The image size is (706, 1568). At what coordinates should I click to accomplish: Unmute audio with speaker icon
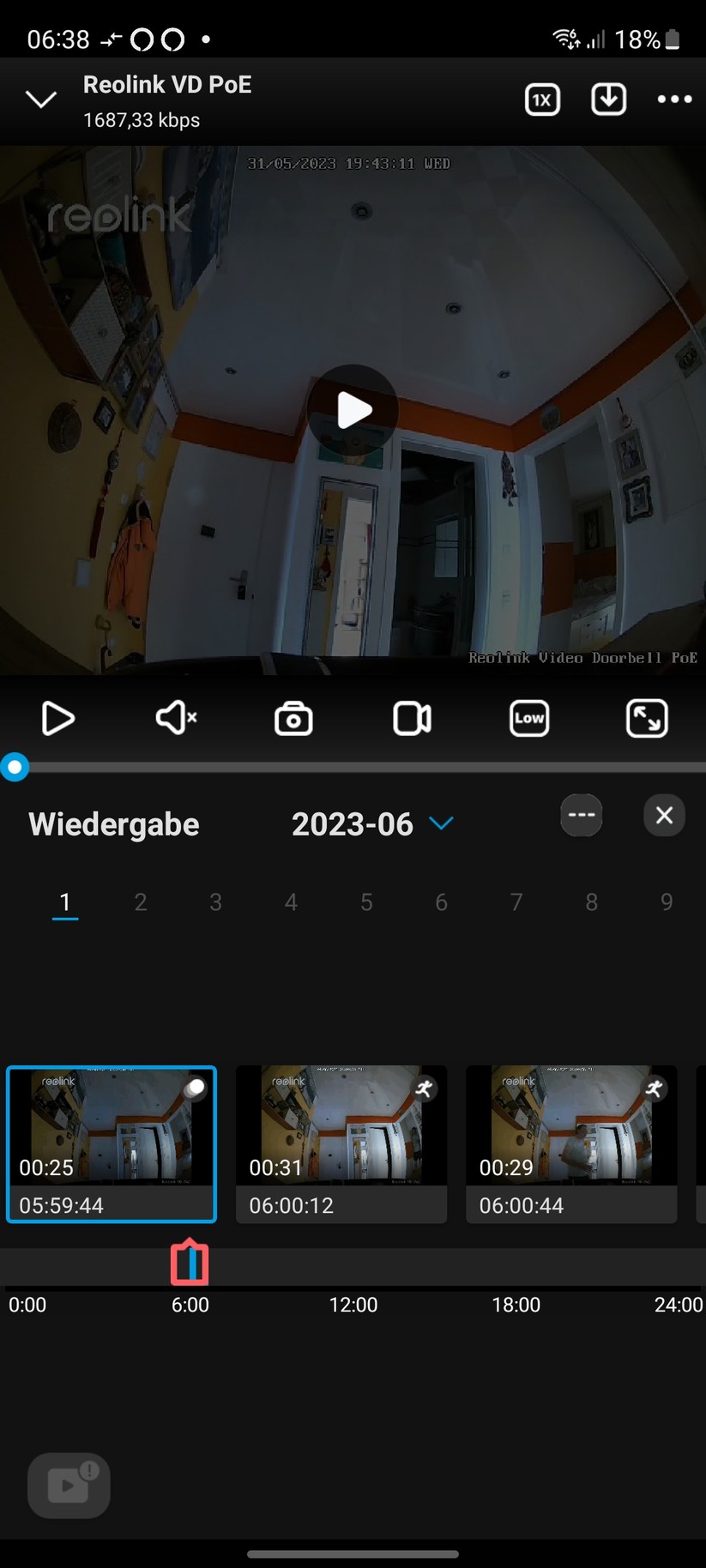176,719
